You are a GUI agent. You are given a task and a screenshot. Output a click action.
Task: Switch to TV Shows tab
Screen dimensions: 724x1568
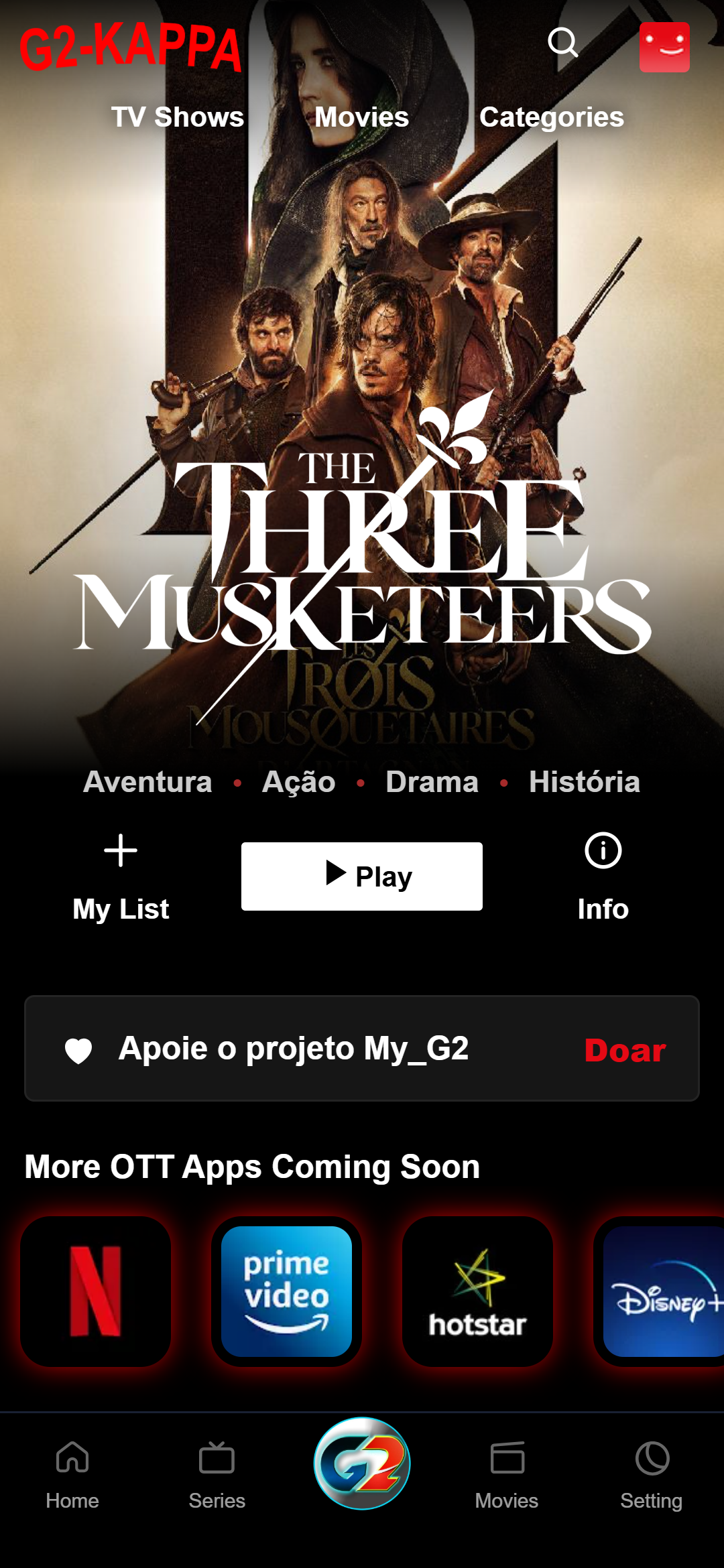tap(178, 117)
